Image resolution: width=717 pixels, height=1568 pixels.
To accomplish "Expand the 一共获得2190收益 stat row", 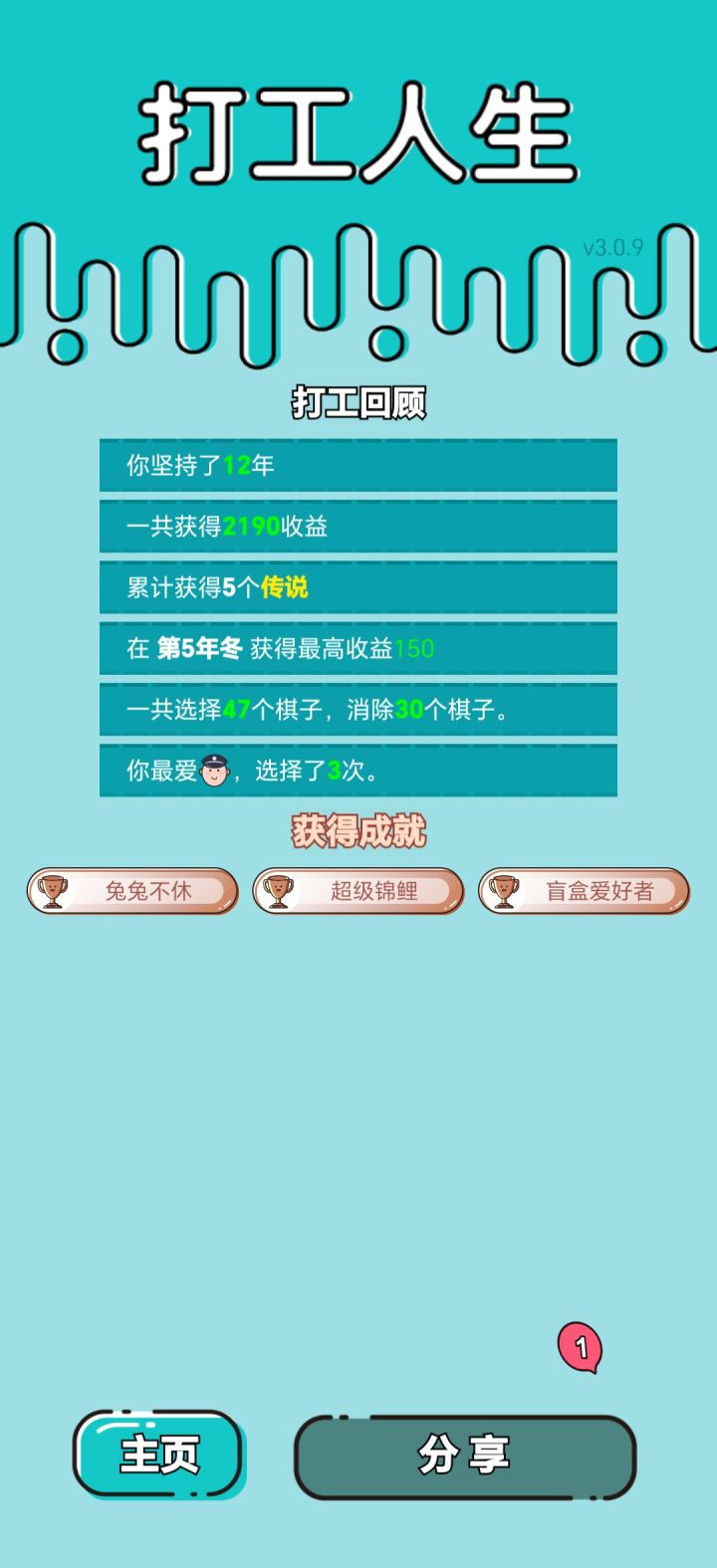I will tap(358, 527).
